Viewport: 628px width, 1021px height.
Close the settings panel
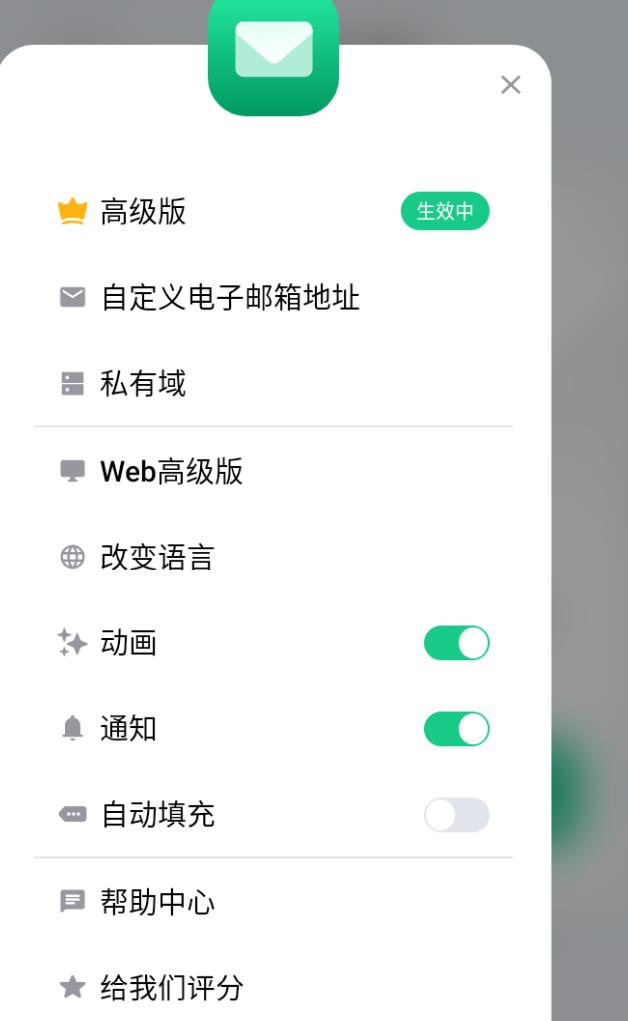coord(510,85)
